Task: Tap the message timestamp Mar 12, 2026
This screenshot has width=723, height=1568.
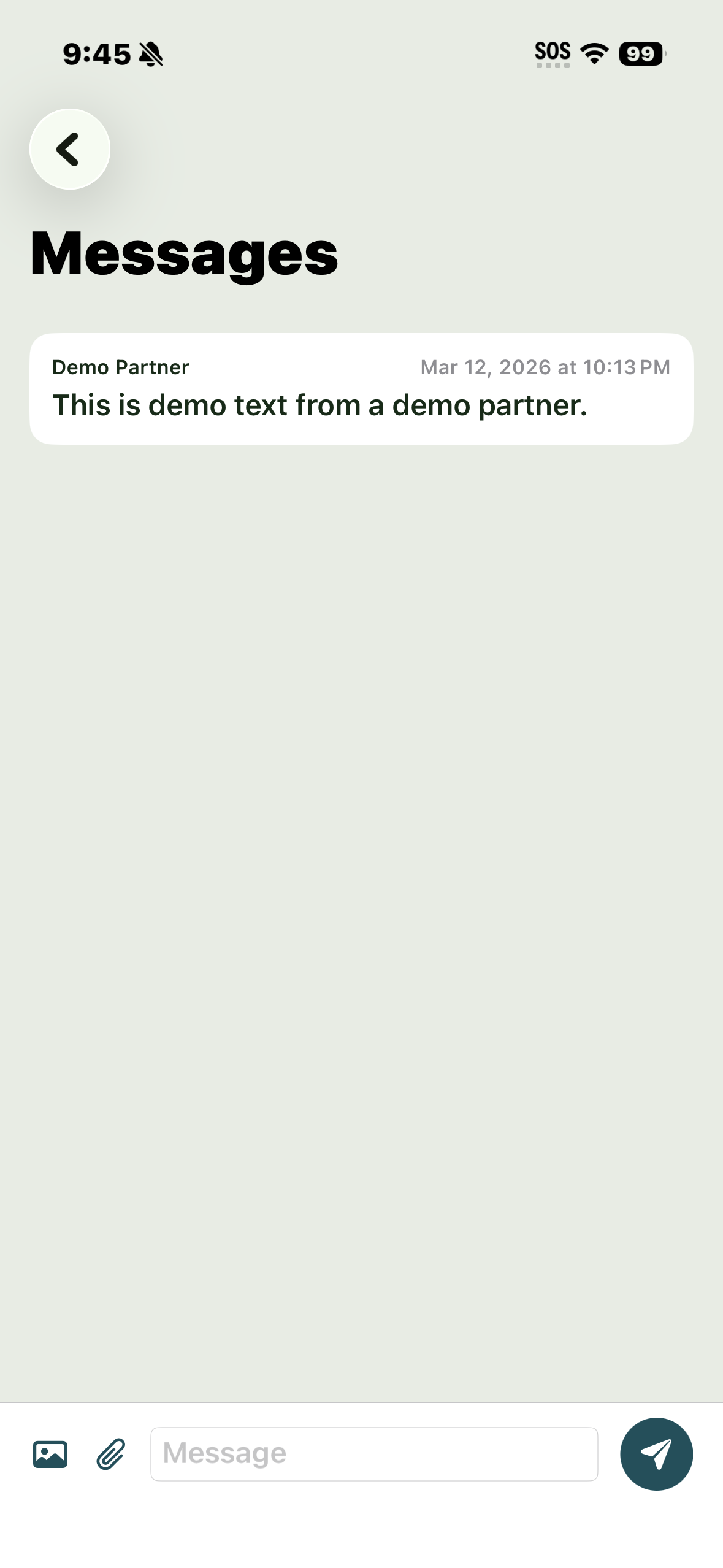Action: [545, 367]
